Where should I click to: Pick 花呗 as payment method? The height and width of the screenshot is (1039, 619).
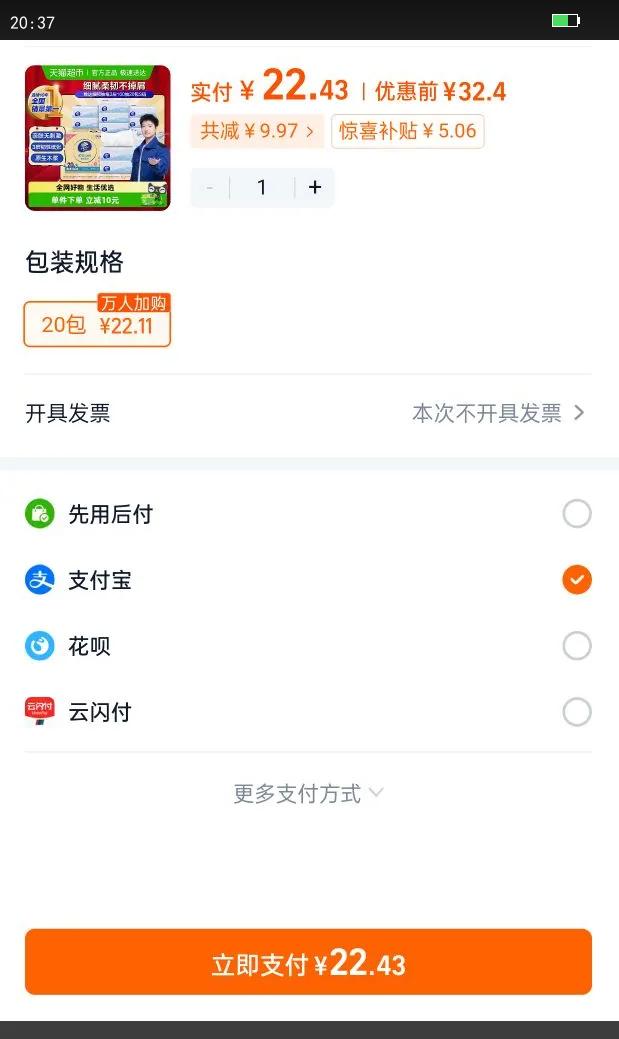pyautogui.click(x=576, y=646)
